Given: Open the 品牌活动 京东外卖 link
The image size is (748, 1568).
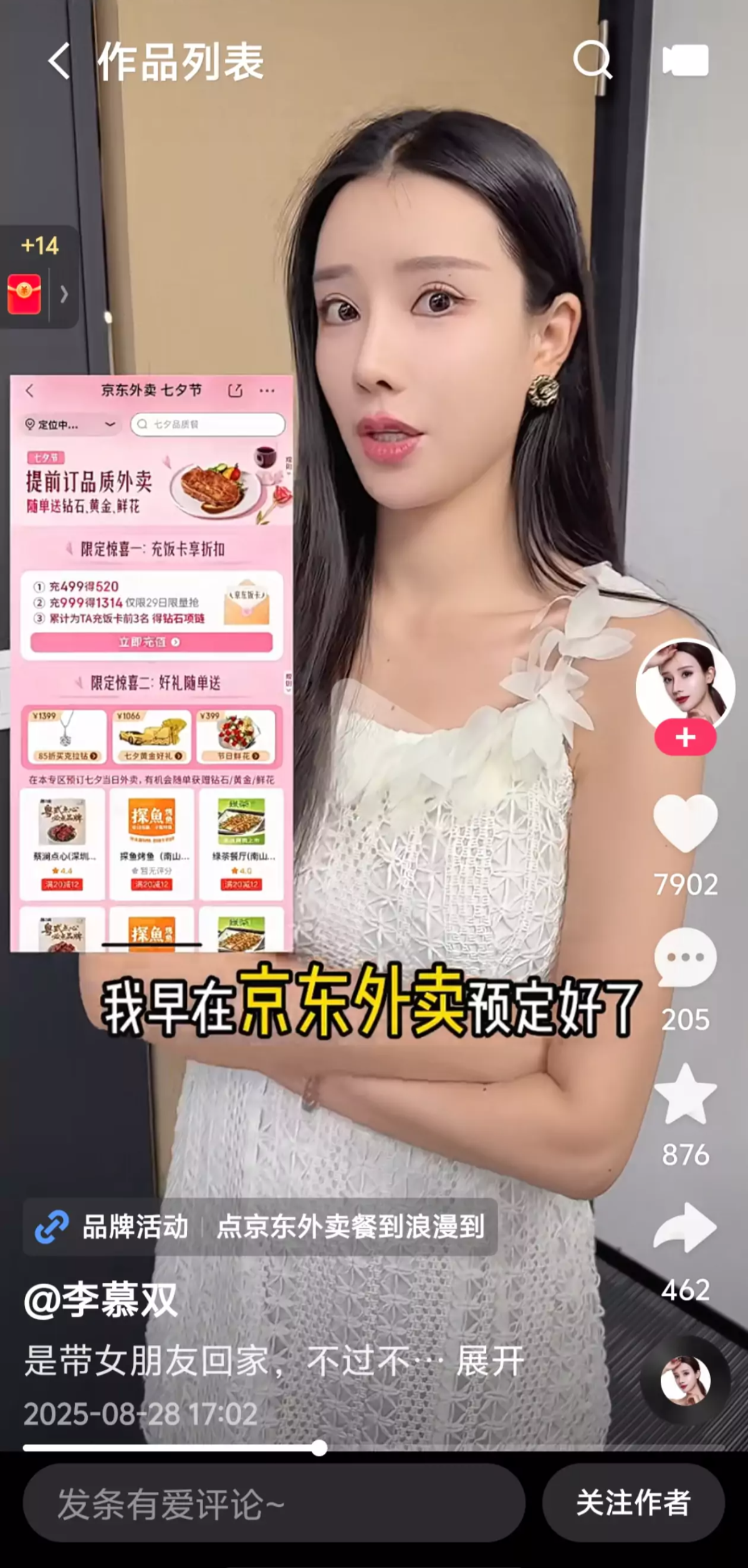Looking at the screenshot, I should 261,1227.
